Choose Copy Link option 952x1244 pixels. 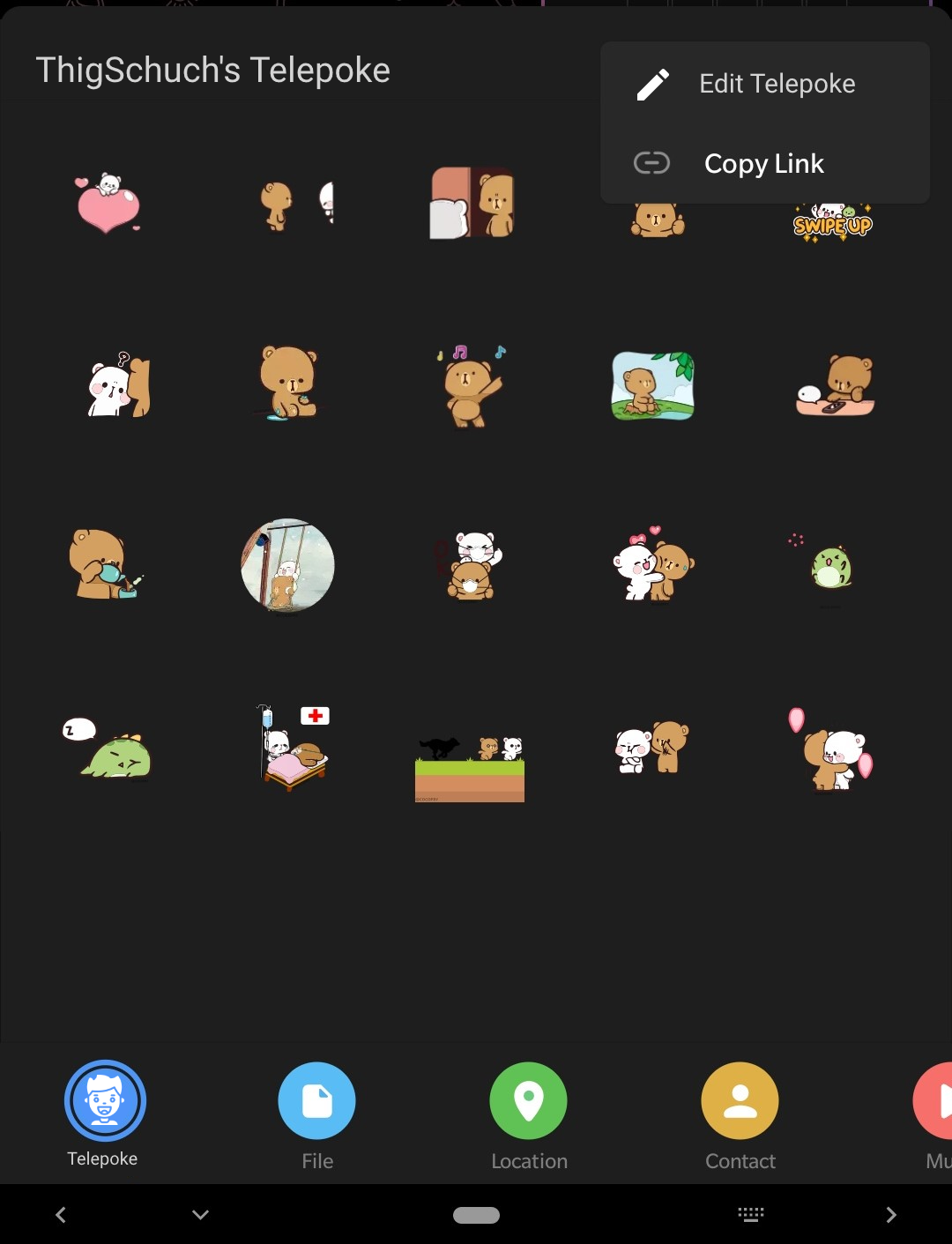coord(763,163)
